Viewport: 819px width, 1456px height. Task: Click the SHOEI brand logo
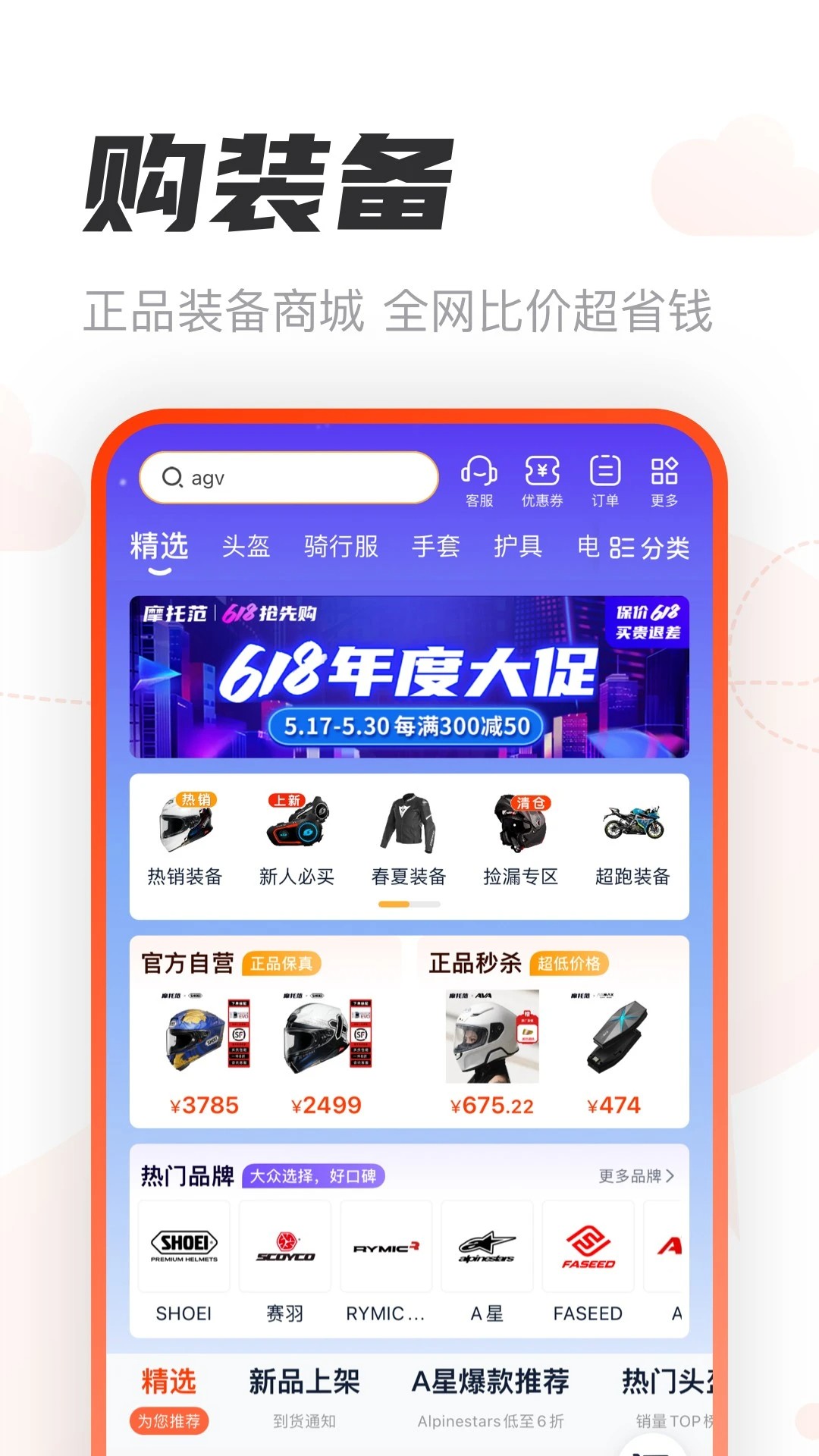point(183,1246)
